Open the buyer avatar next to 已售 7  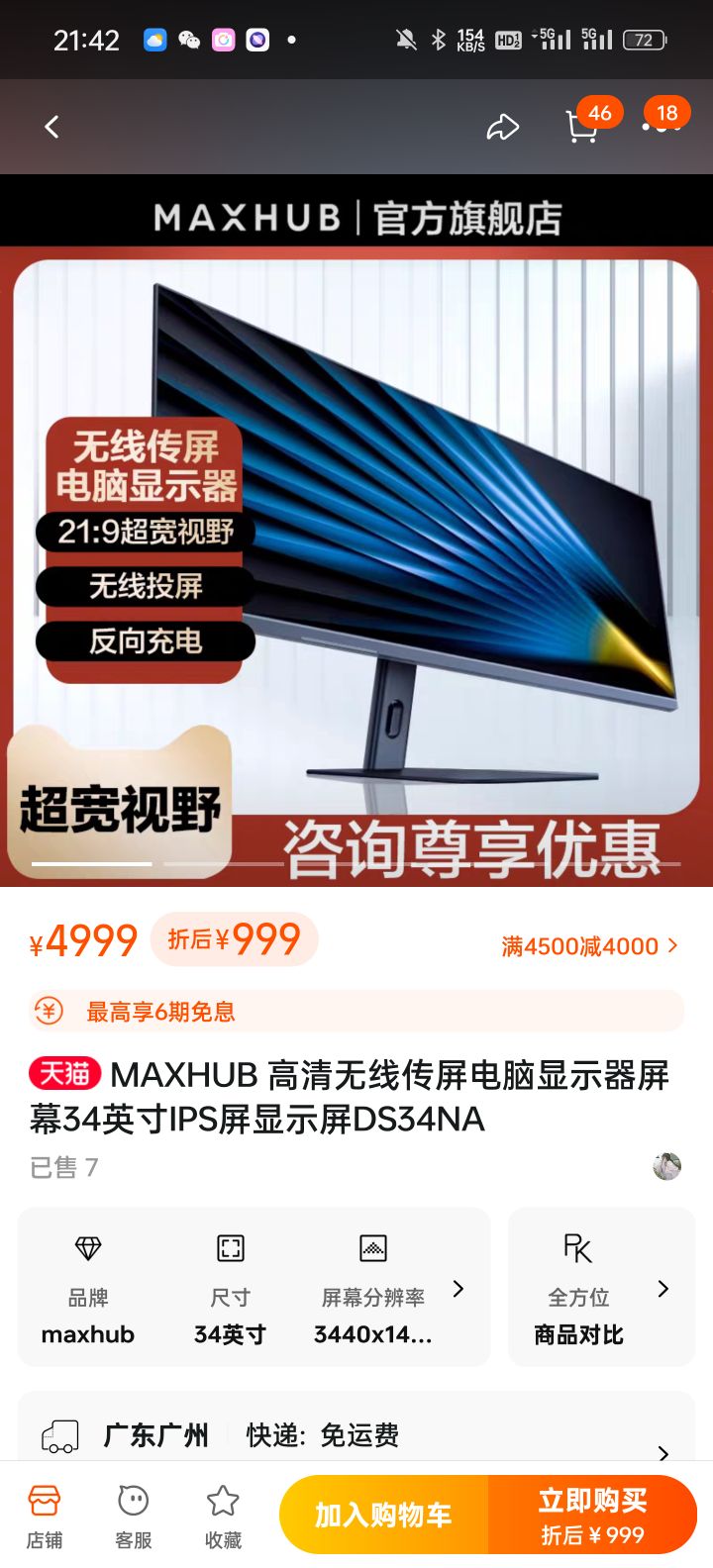(x=666, y=1167)
